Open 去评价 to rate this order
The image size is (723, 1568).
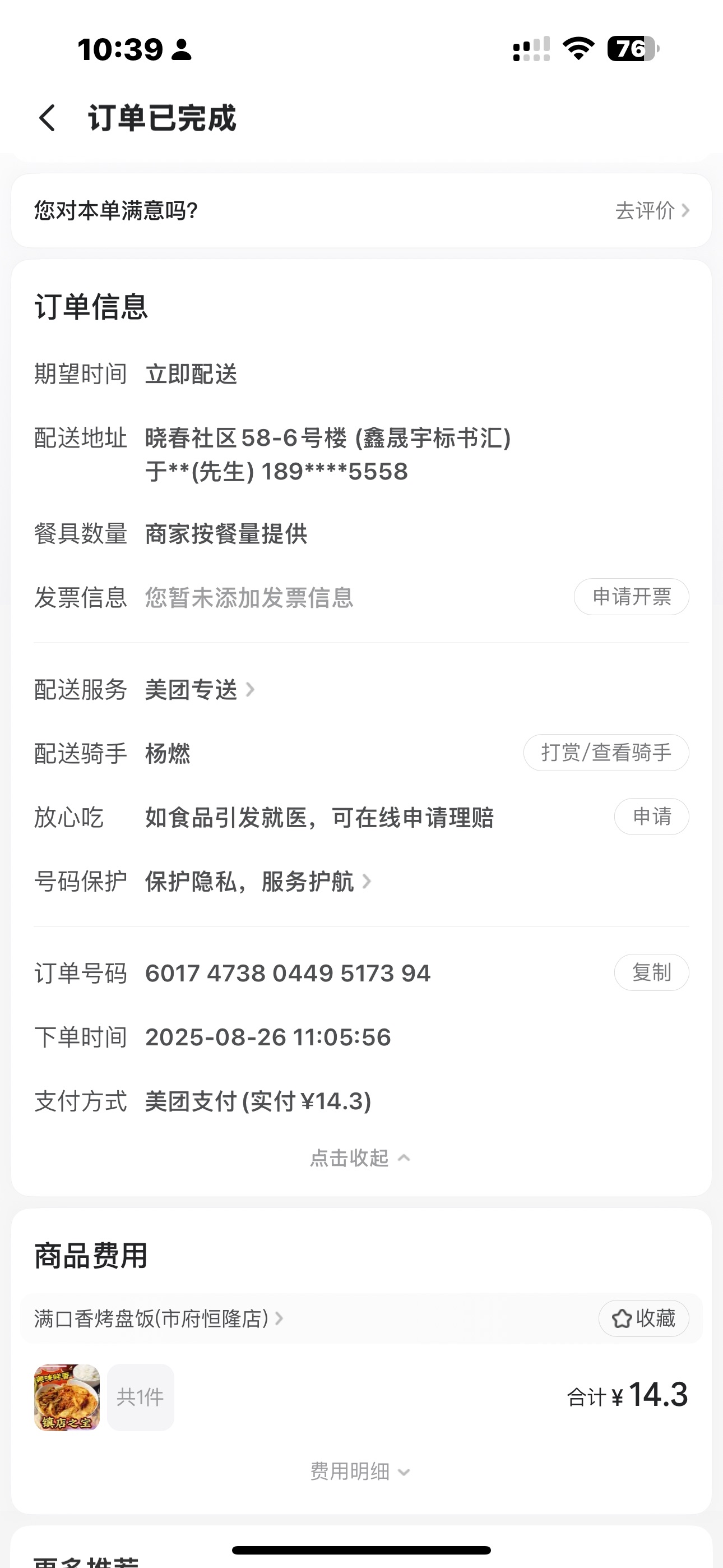pyautogui.click(x=651, y=211)
